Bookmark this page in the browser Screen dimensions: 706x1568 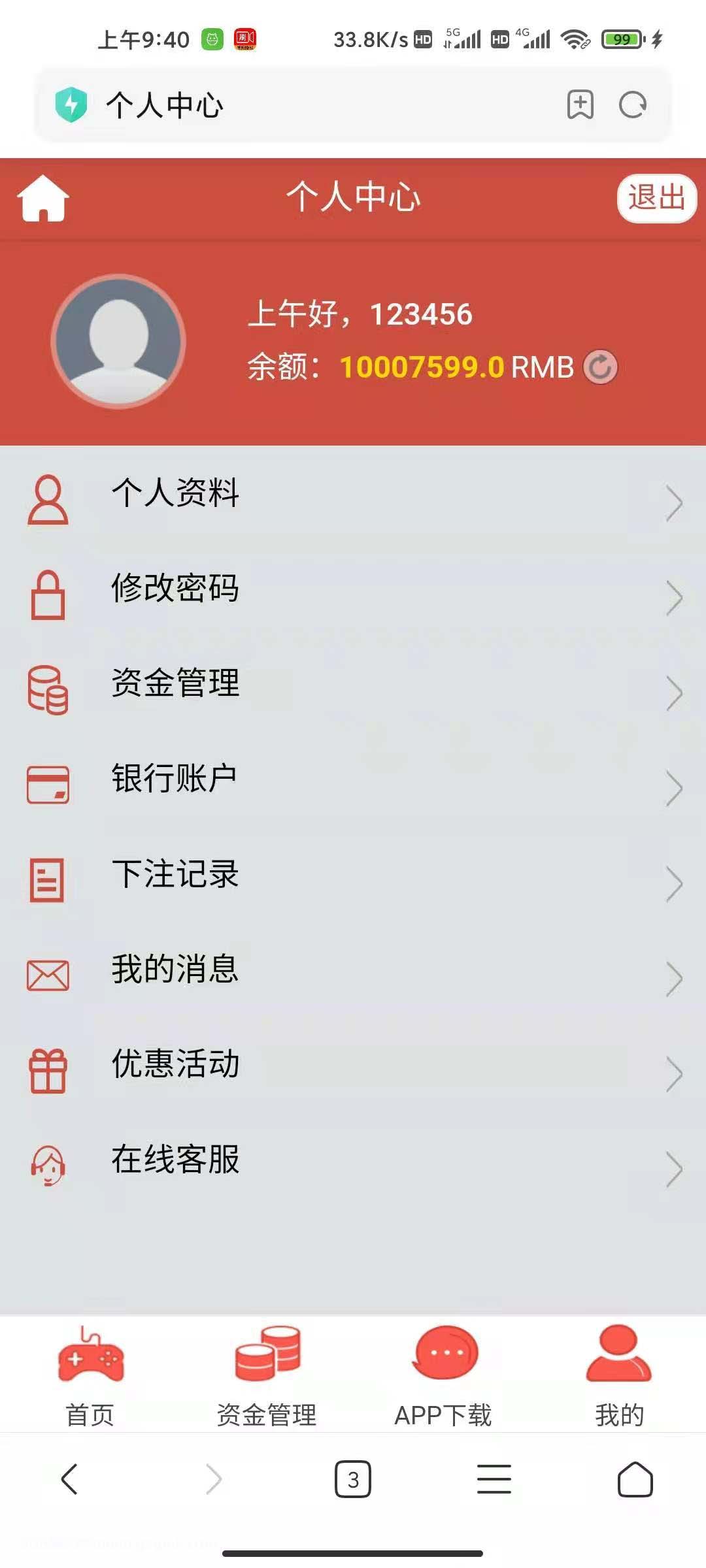point(580,105)
